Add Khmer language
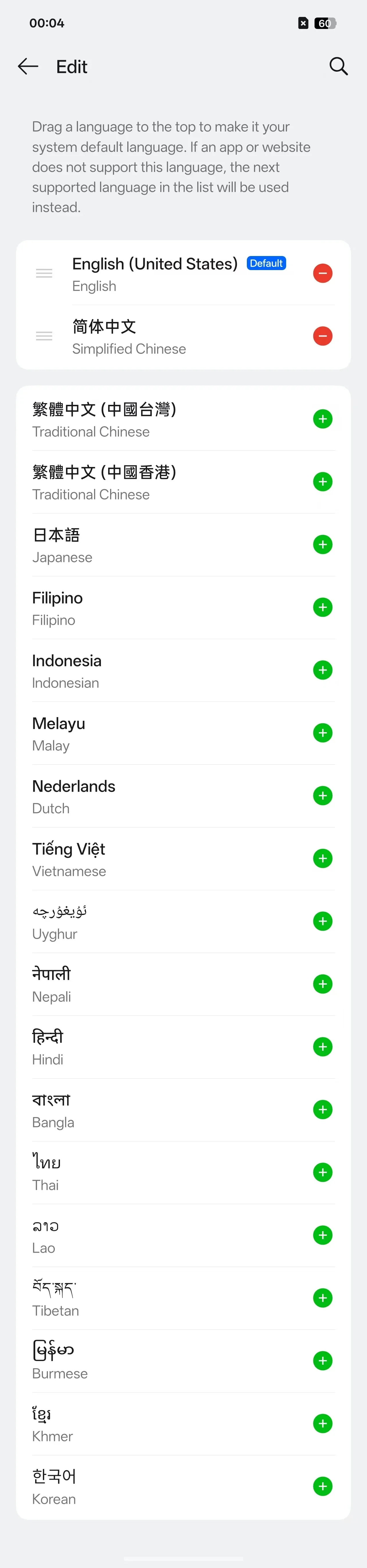 coord(323,1424)
